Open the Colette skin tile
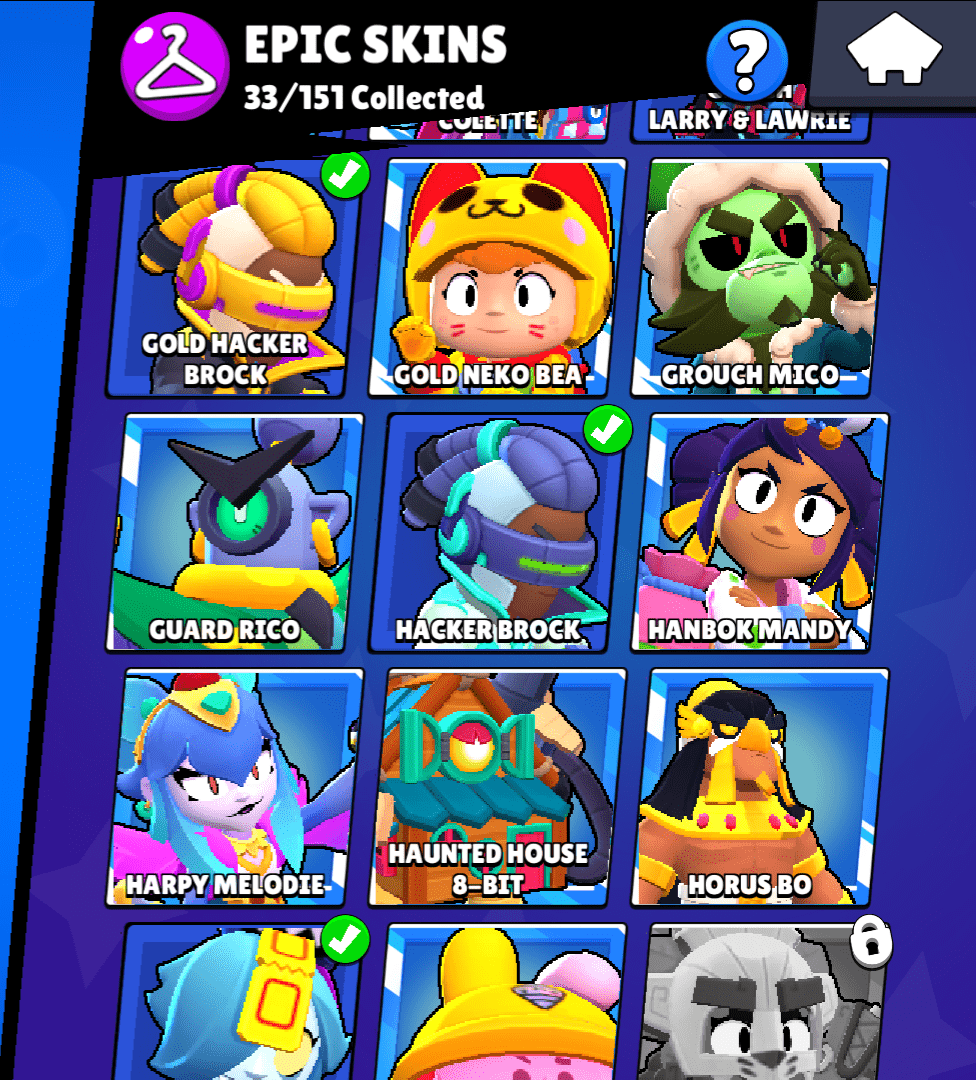This screenshot has height=1080, width=976. [x=490, y=120]
